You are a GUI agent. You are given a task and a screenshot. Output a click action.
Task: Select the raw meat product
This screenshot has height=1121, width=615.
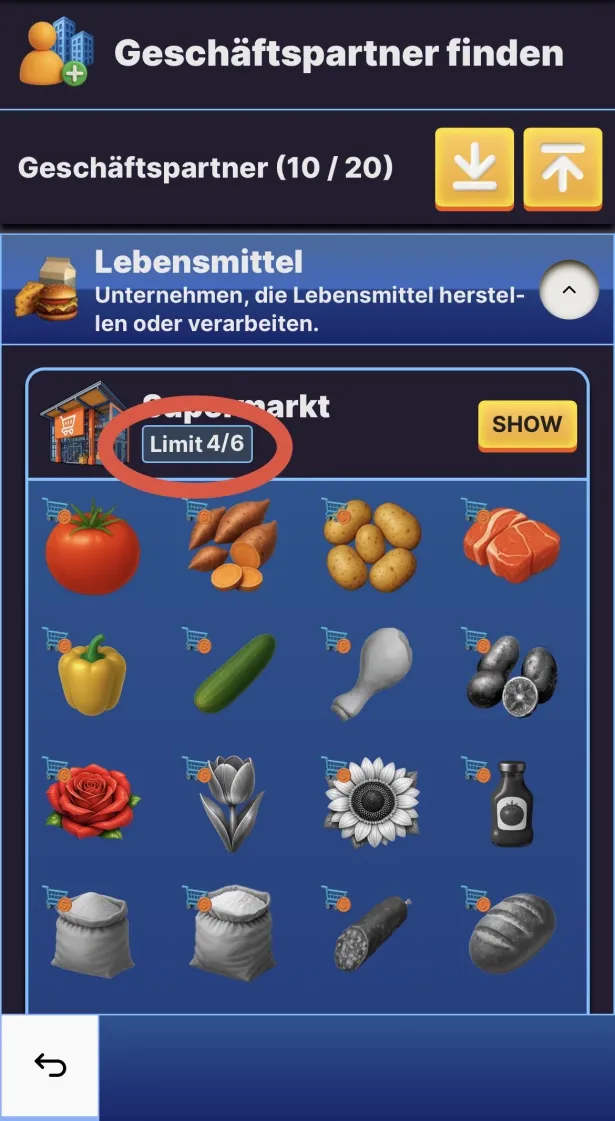tap(512, 546)
